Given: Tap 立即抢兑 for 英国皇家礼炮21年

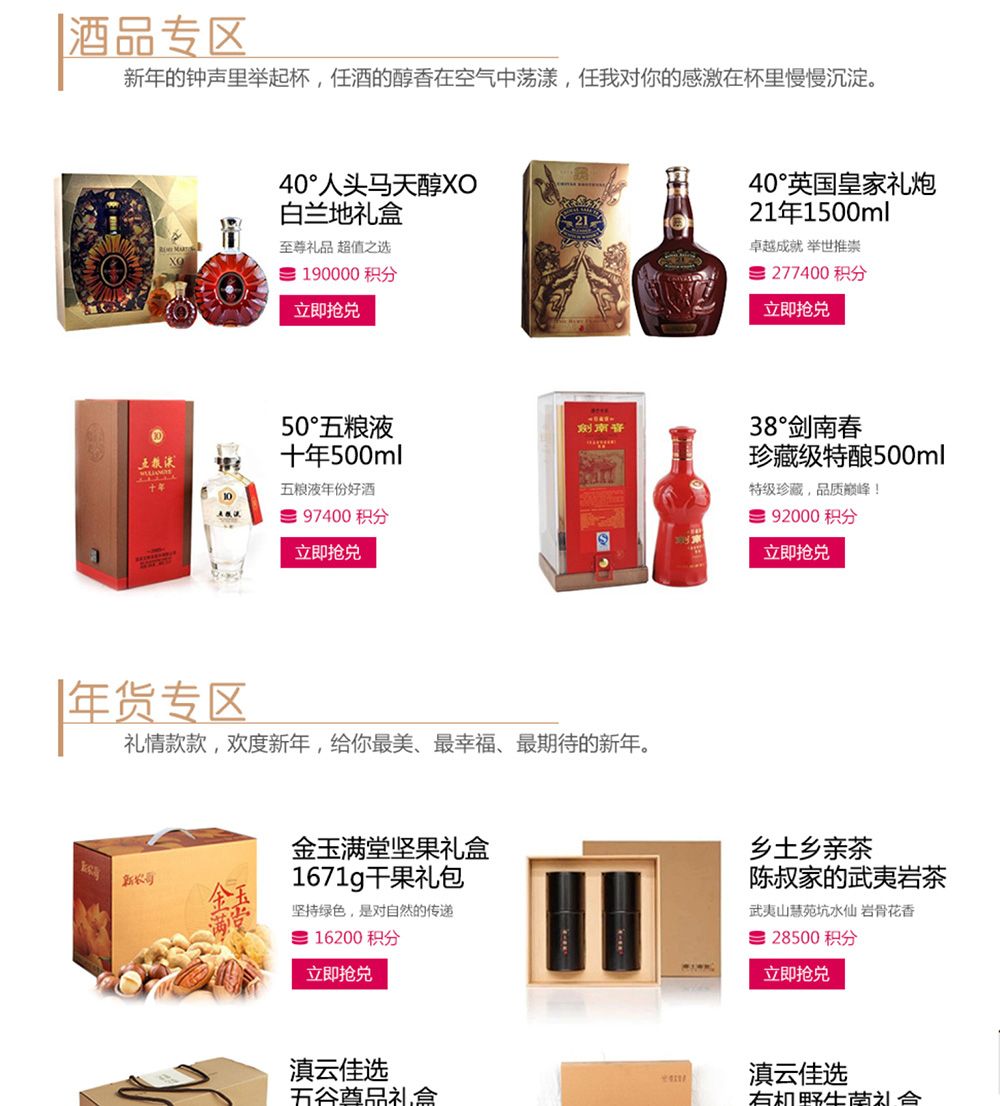Looking at the screenshot, I should [796, 309].
